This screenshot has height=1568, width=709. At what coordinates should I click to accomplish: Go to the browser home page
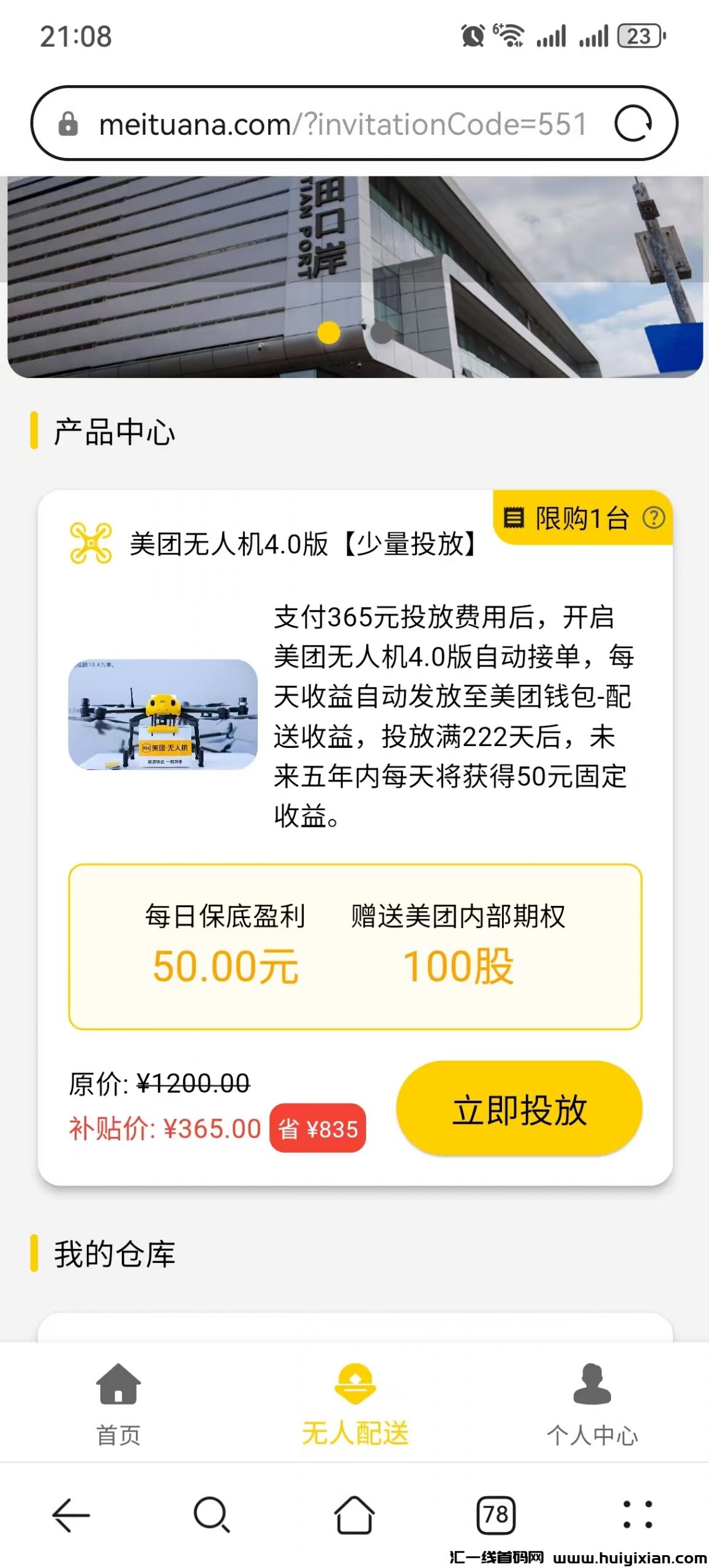(354, 1515)
